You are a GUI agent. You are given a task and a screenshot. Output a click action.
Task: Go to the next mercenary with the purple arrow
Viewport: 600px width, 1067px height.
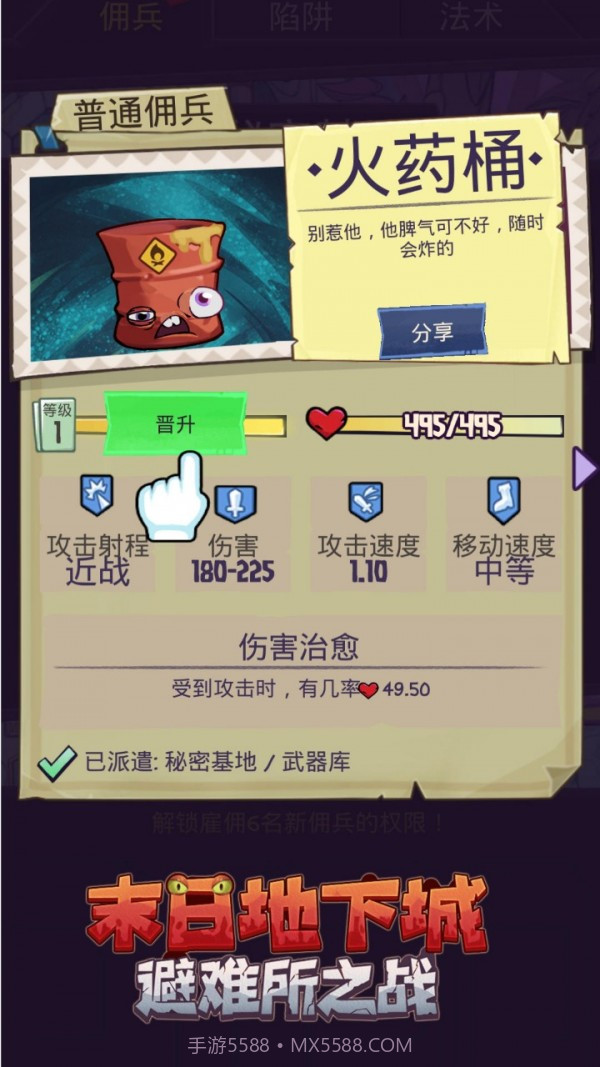[584, 468]
